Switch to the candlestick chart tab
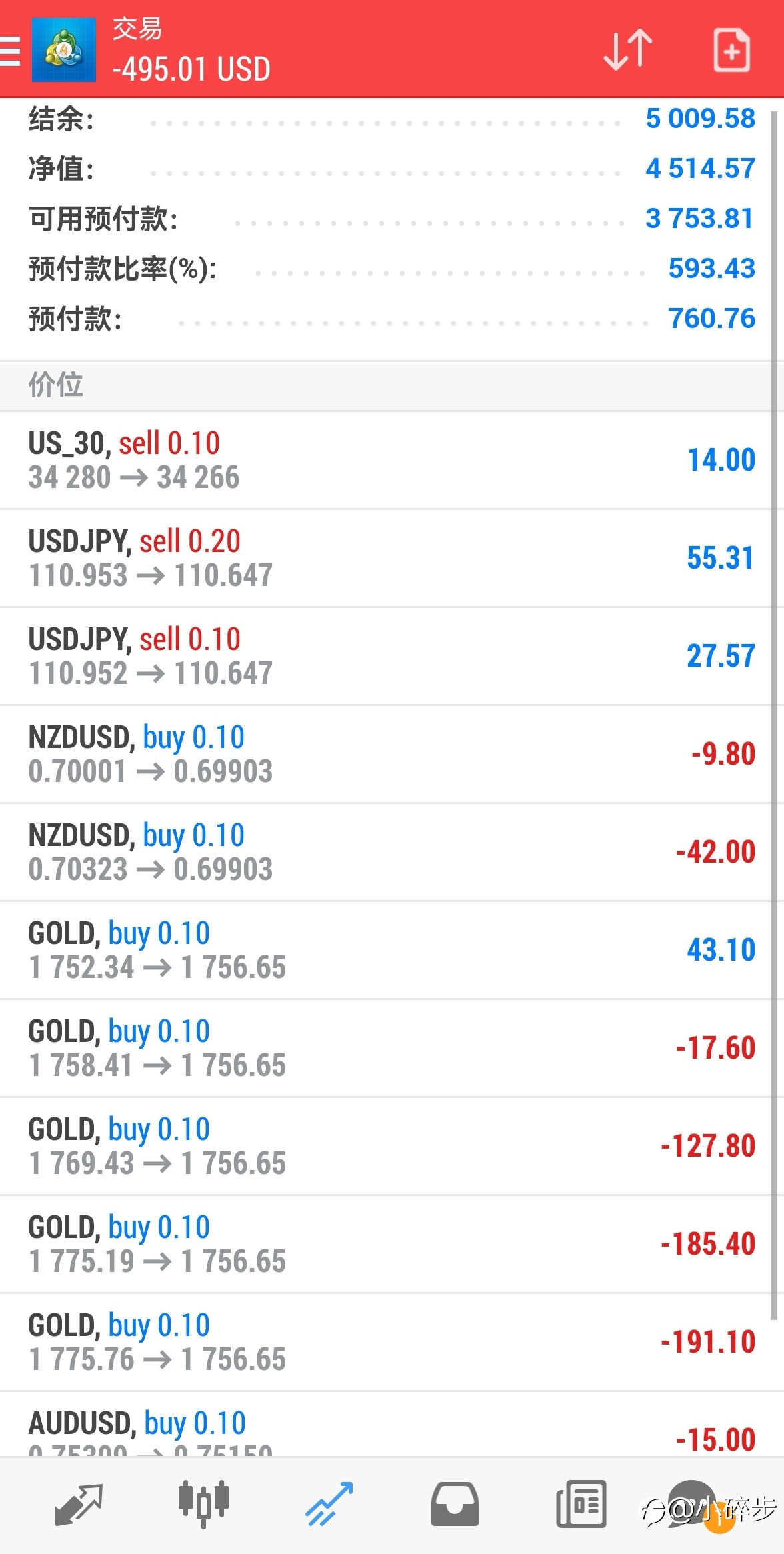The height and width of the screenshot is (1554, 784). click(x=203, y=1505)
